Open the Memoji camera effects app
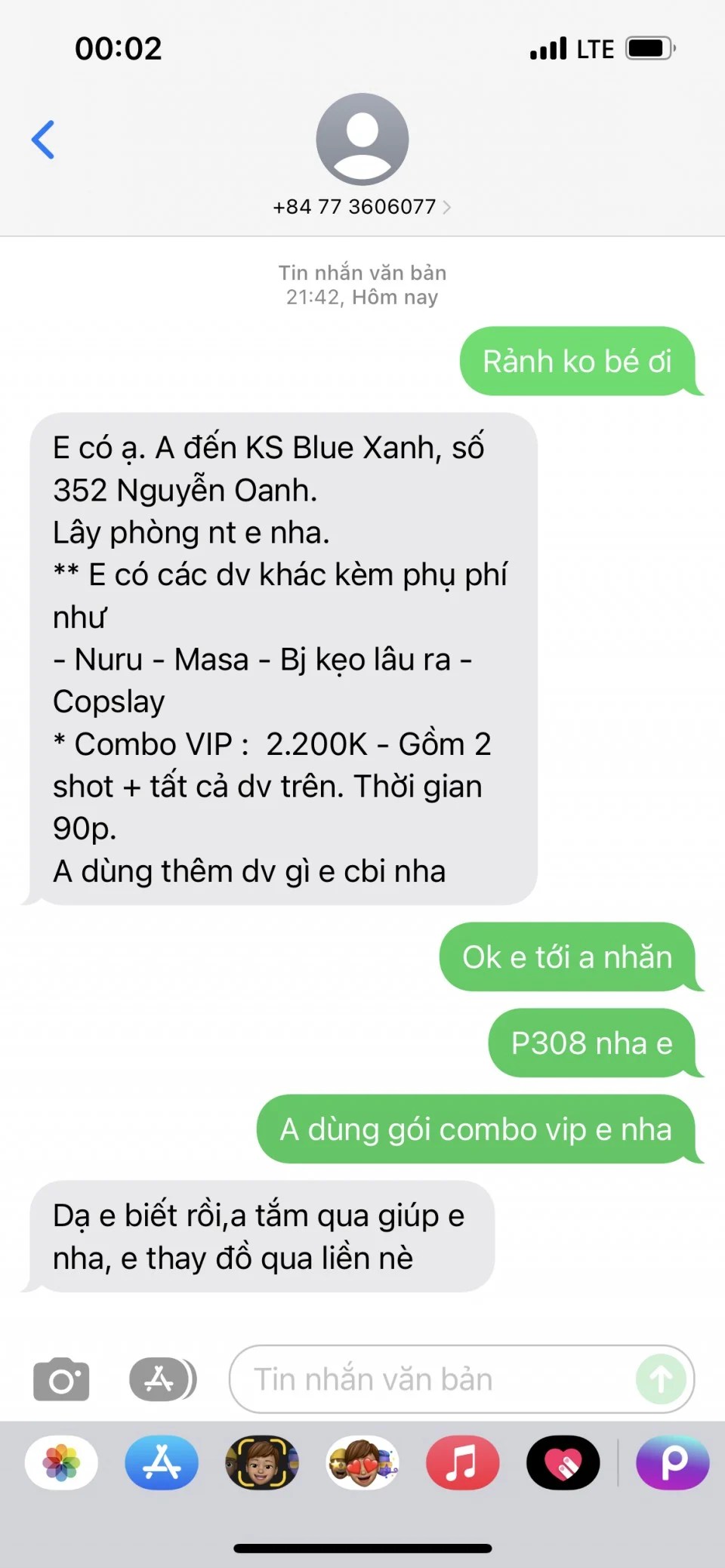This screenshot has height=1568, width=725. click(x=262, y=1463)
